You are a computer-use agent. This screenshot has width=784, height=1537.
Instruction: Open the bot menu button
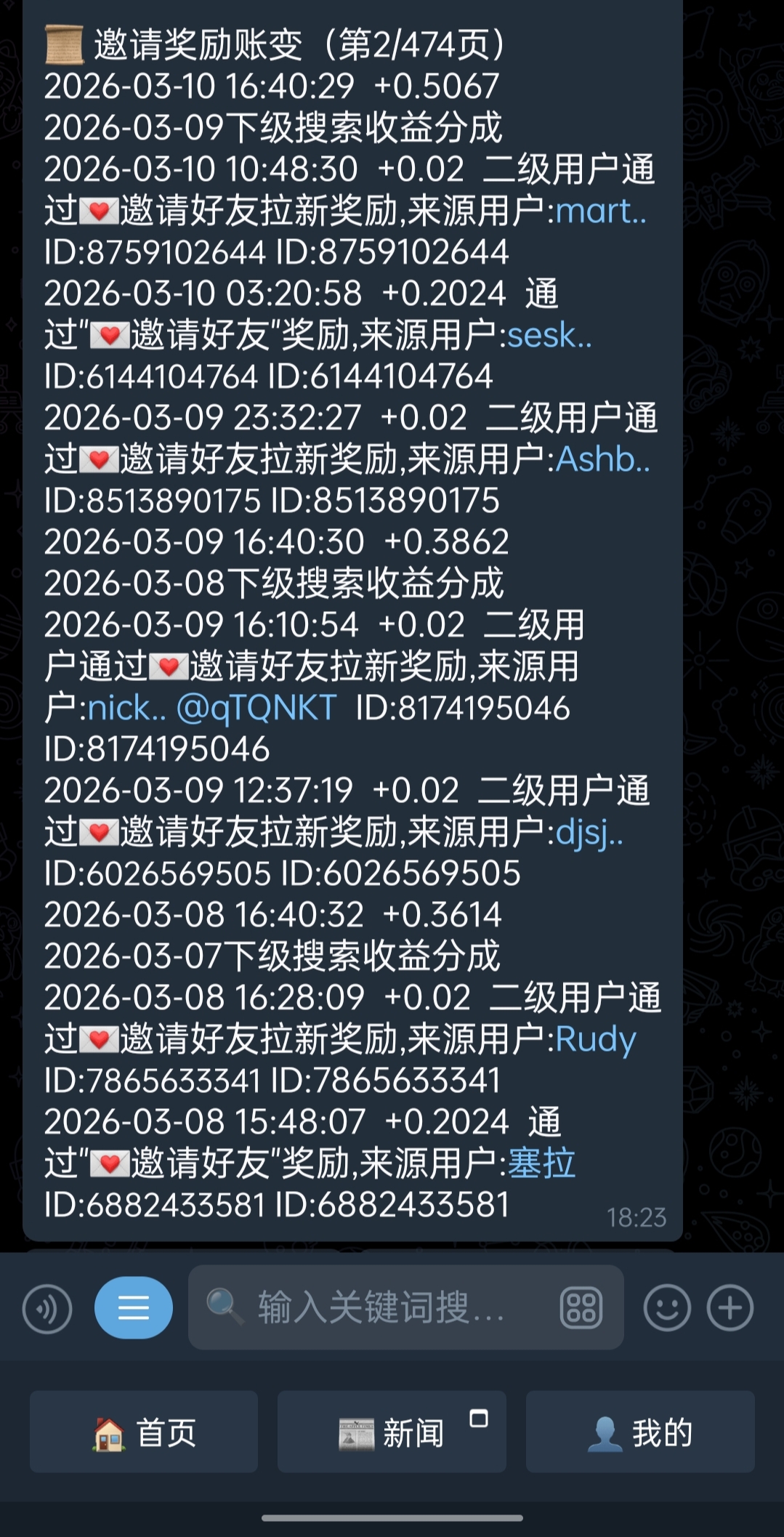pos(134,1307)
